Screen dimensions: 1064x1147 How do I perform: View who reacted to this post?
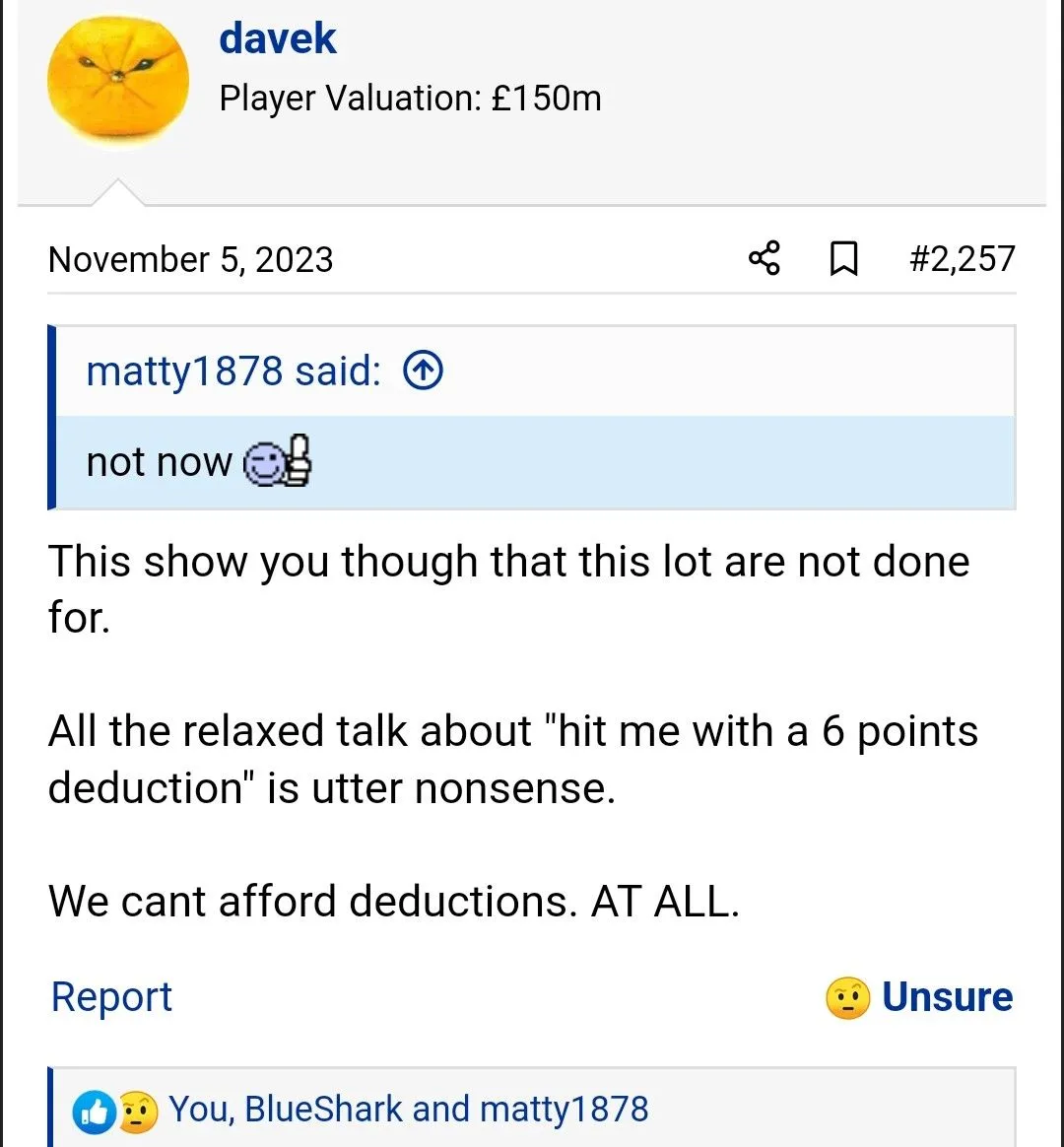point(408,1110)
